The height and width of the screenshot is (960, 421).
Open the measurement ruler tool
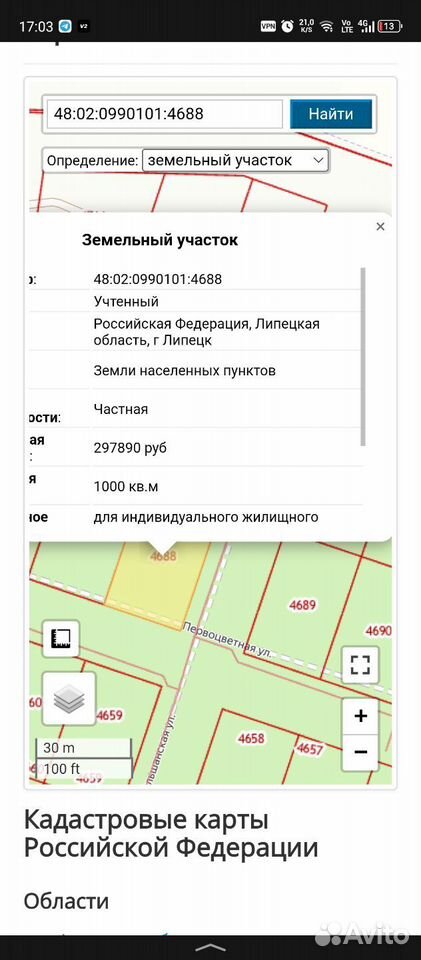coord(61,638)
